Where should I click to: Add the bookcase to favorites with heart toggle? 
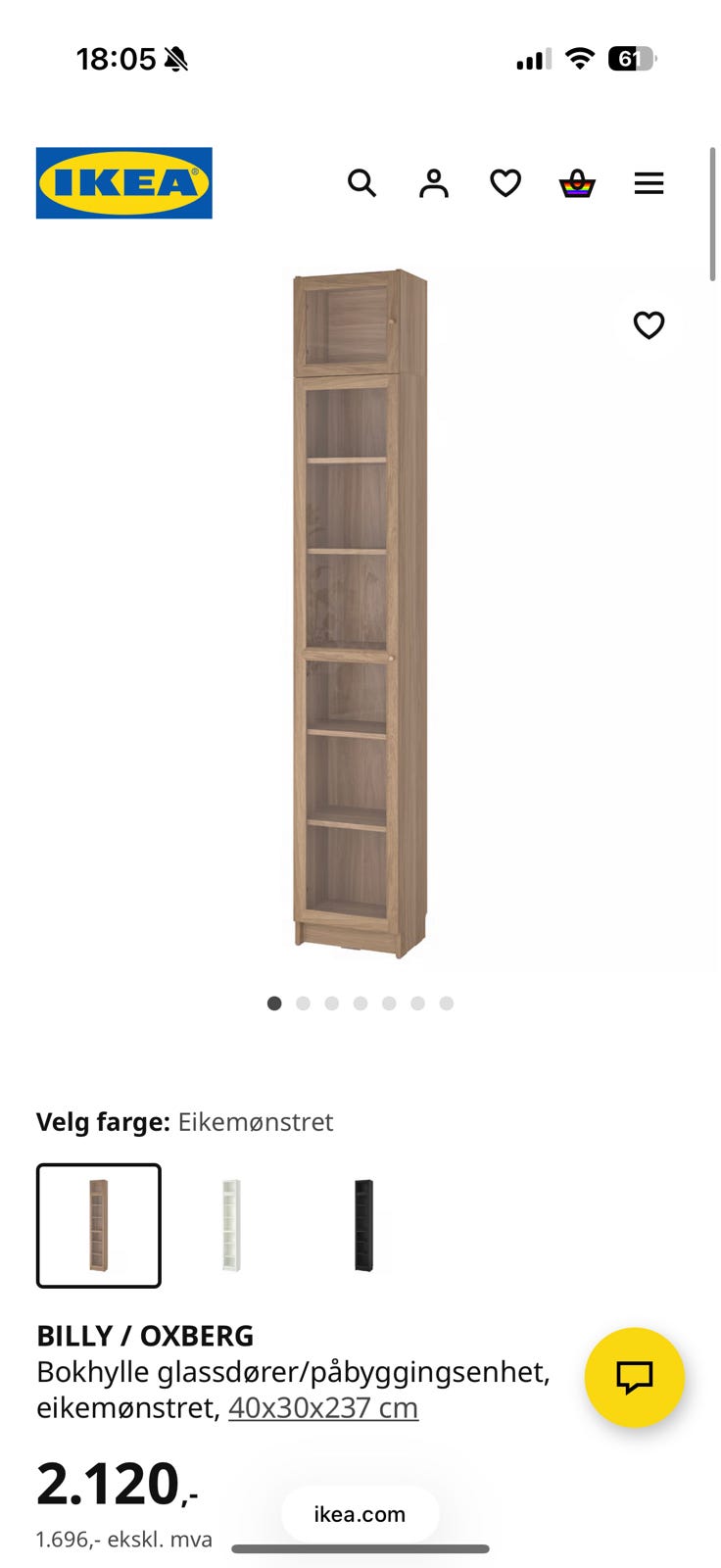pyautogui.click(x=649, y=324)
